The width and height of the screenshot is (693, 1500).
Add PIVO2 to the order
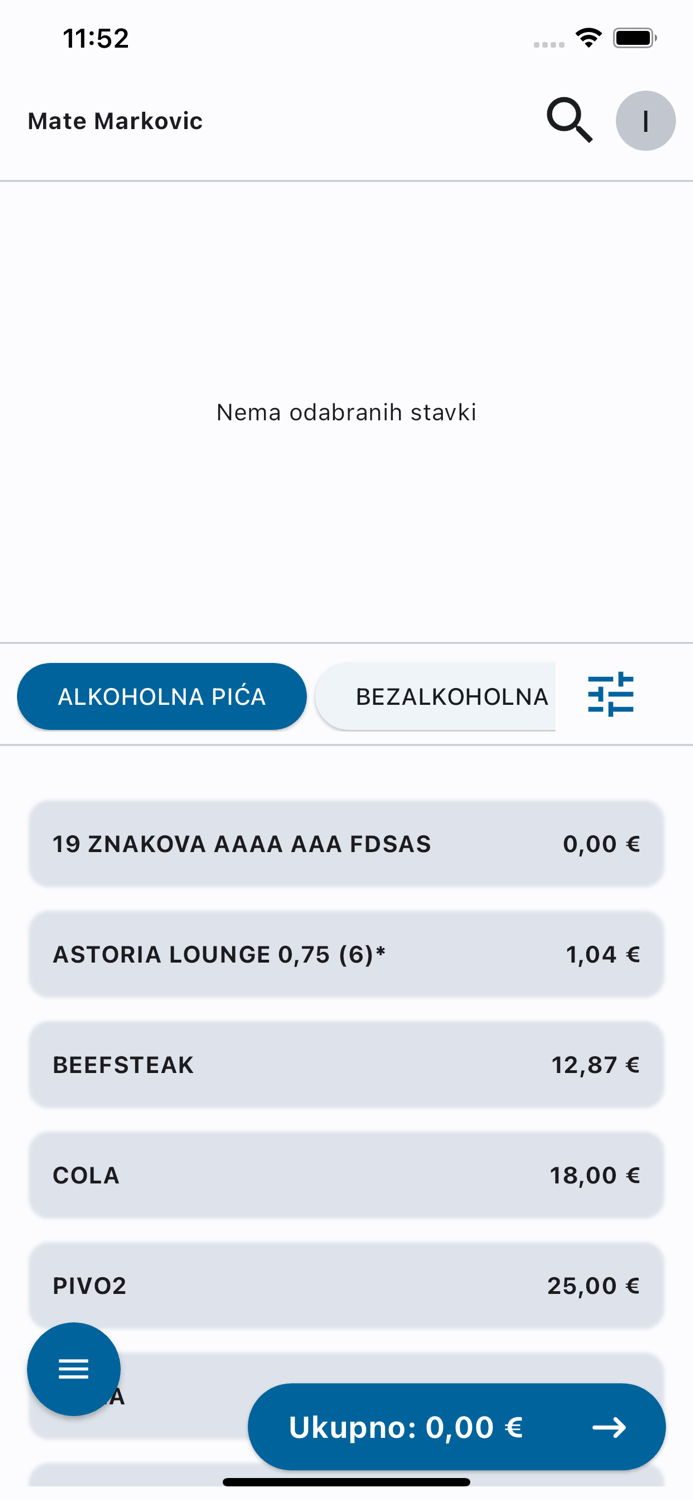point(346,1285)
